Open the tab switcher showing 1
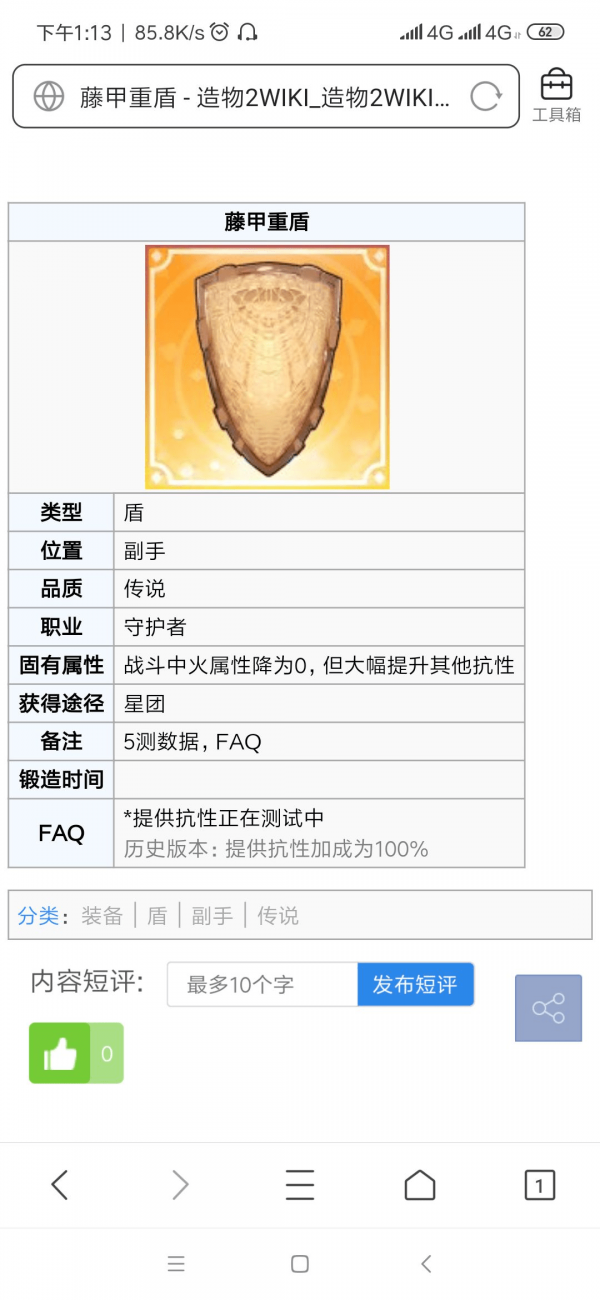The width and height of the screenshot is (600, 1300). pyautogui.click(x=539, y=1185)
